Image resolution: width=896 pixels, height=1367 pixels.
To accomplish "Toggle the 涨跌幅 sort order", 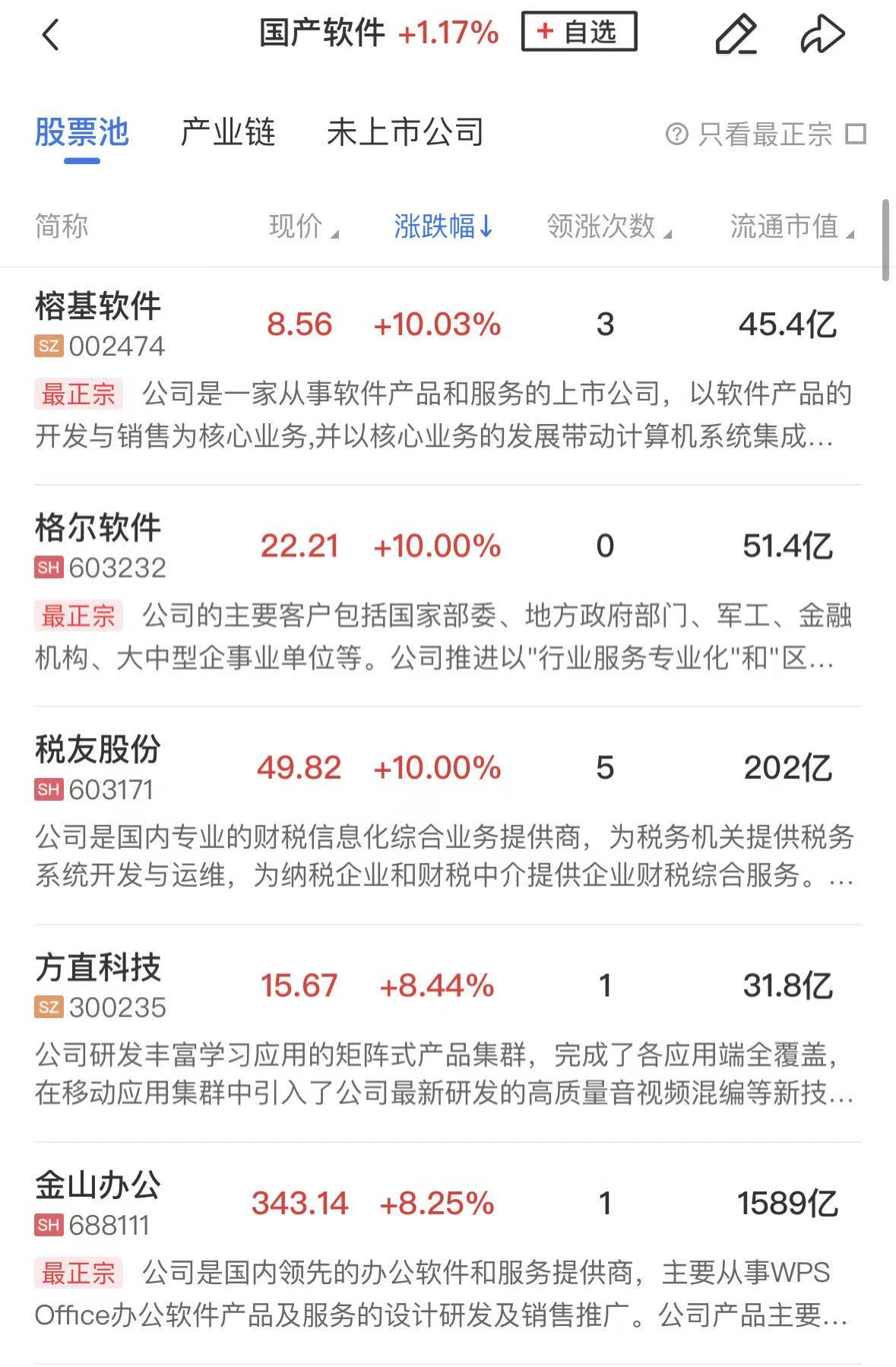I will [x=443, y=226].
